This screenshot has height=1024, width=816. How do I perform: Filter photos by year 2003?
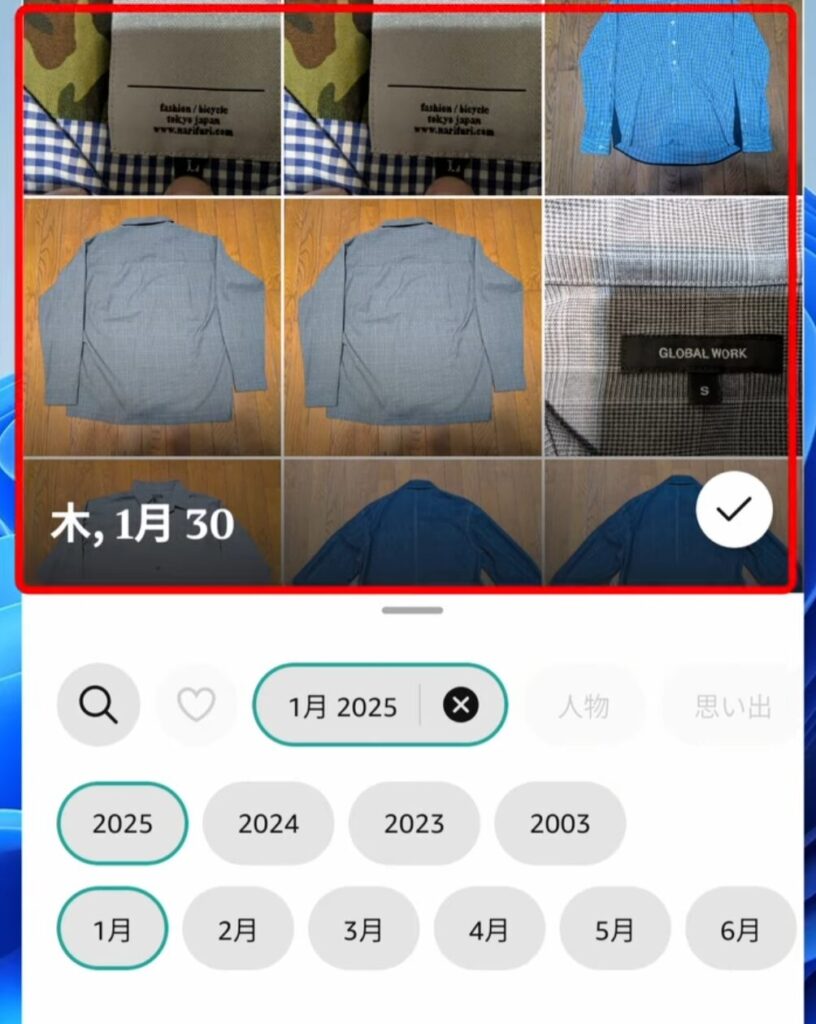pos(560,823)
